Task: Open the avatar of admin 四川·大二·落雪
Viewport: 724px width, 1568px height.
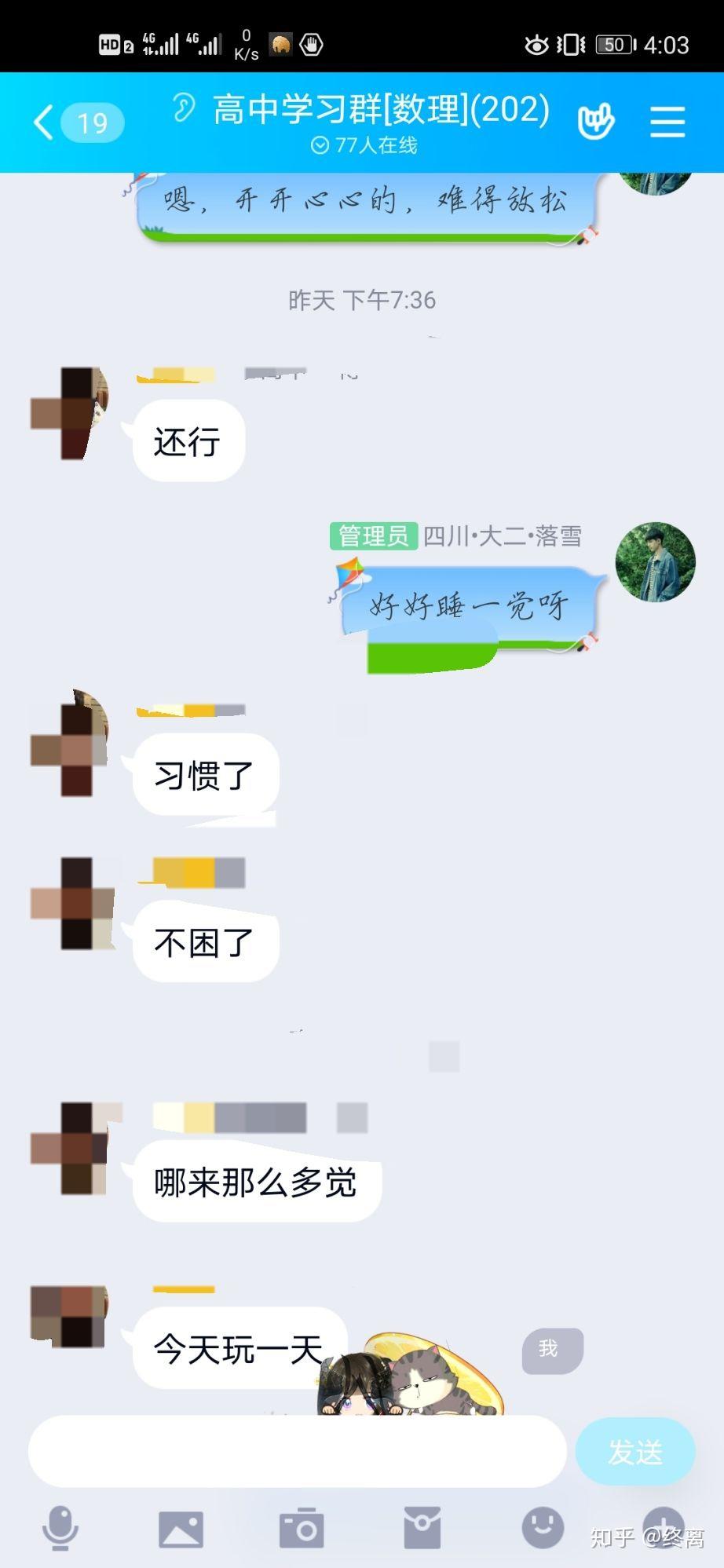Action: (x=655, y=562)
